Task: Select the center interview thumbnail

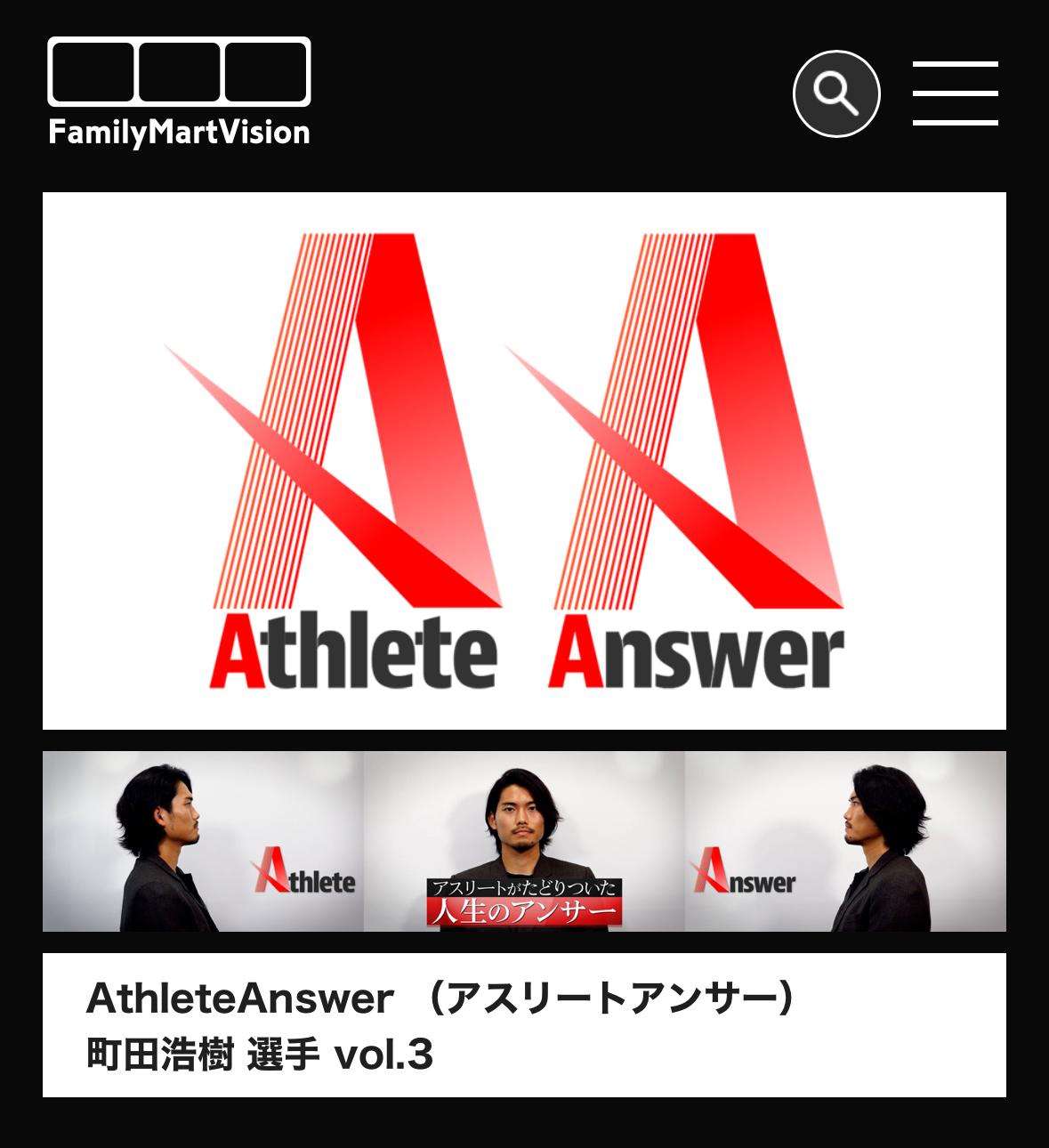Action: [x=524, y=841]
